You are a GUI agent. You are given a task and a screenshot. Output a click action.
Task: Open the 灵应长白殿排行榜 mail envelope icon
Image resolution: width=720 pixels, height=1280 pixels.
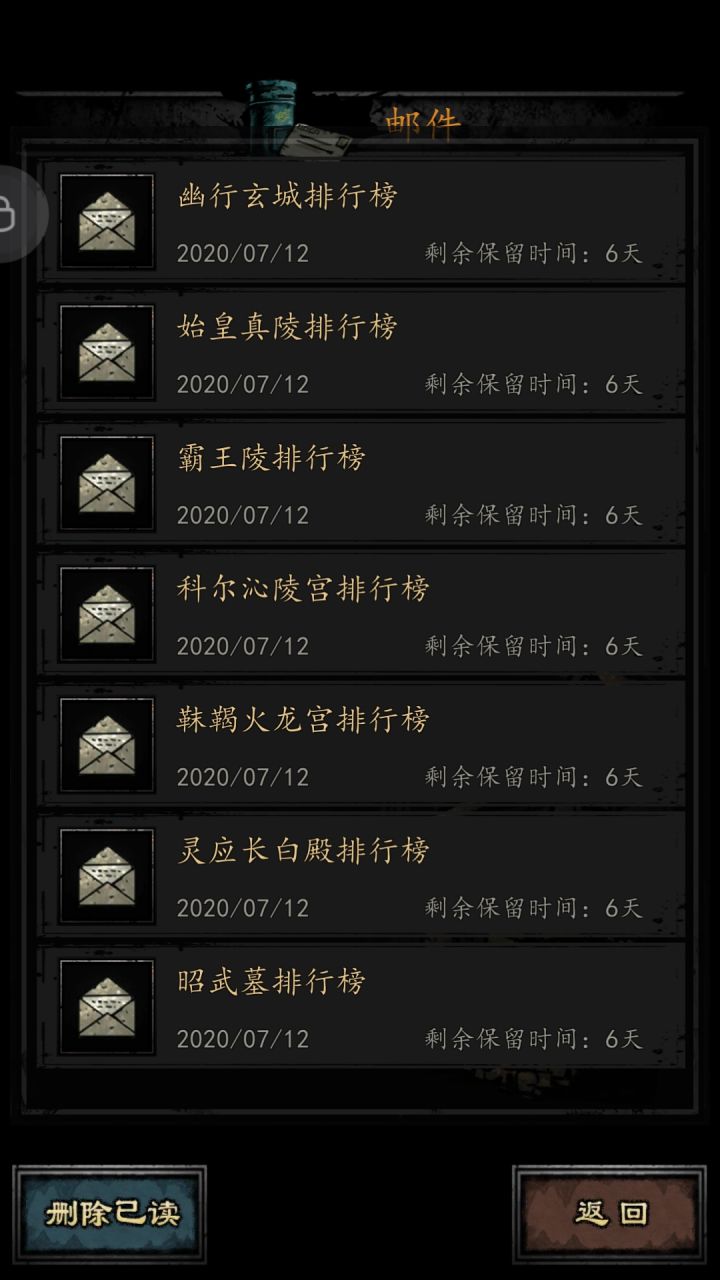pos(107,875)
